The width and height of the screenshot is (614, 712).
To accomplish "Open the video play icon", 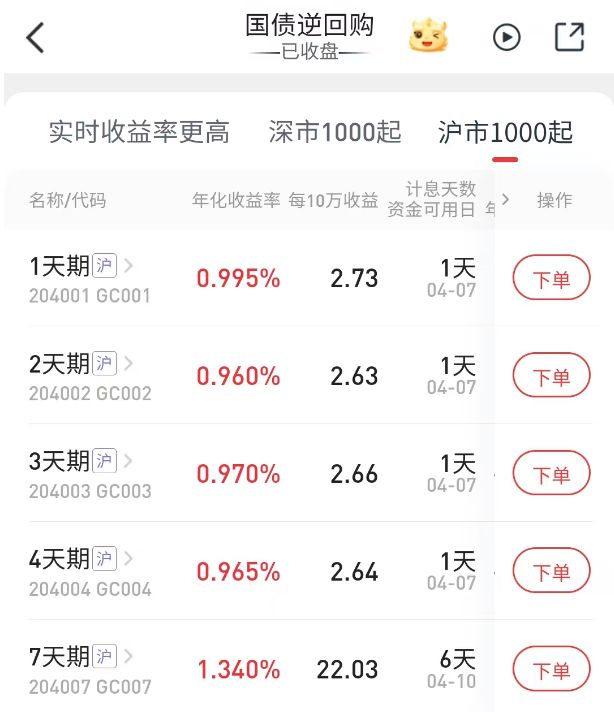I will tap(507, 38).
